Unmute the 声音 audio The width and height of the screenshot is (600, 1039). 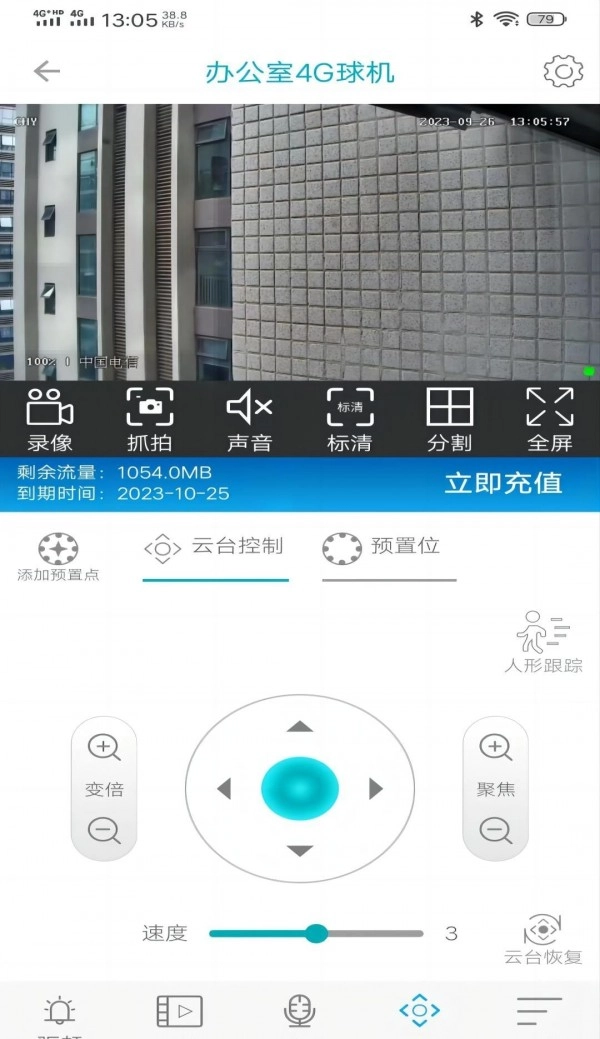coord(249,419)
